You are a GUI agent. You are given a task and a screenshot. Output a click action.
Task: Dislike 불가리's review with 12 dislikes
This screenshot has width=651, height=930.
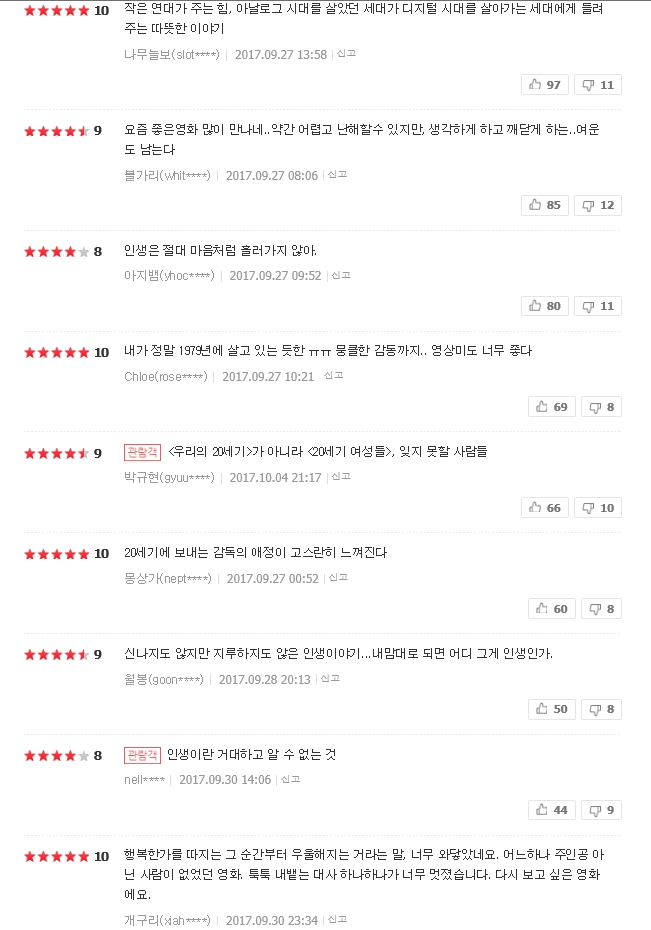[600, 205]
